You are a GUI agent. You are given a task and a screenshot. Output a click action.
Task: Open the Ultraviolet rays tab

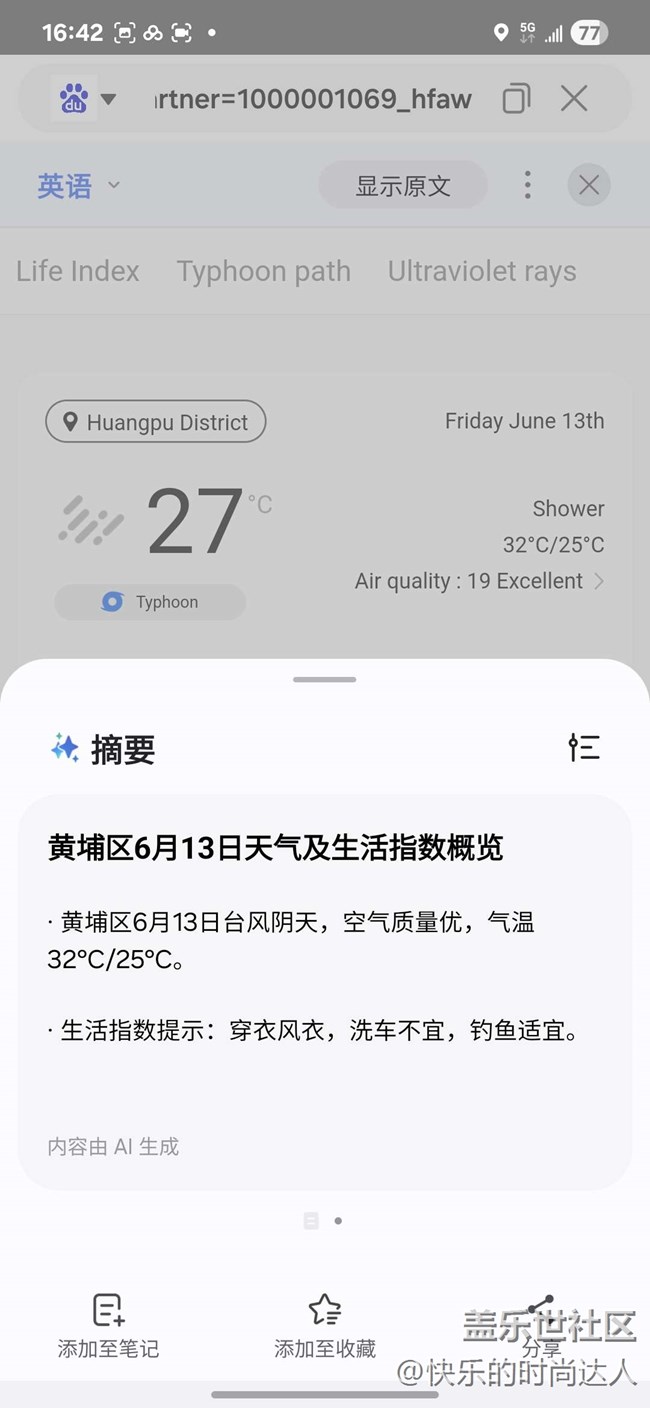[x=482, y=271]
